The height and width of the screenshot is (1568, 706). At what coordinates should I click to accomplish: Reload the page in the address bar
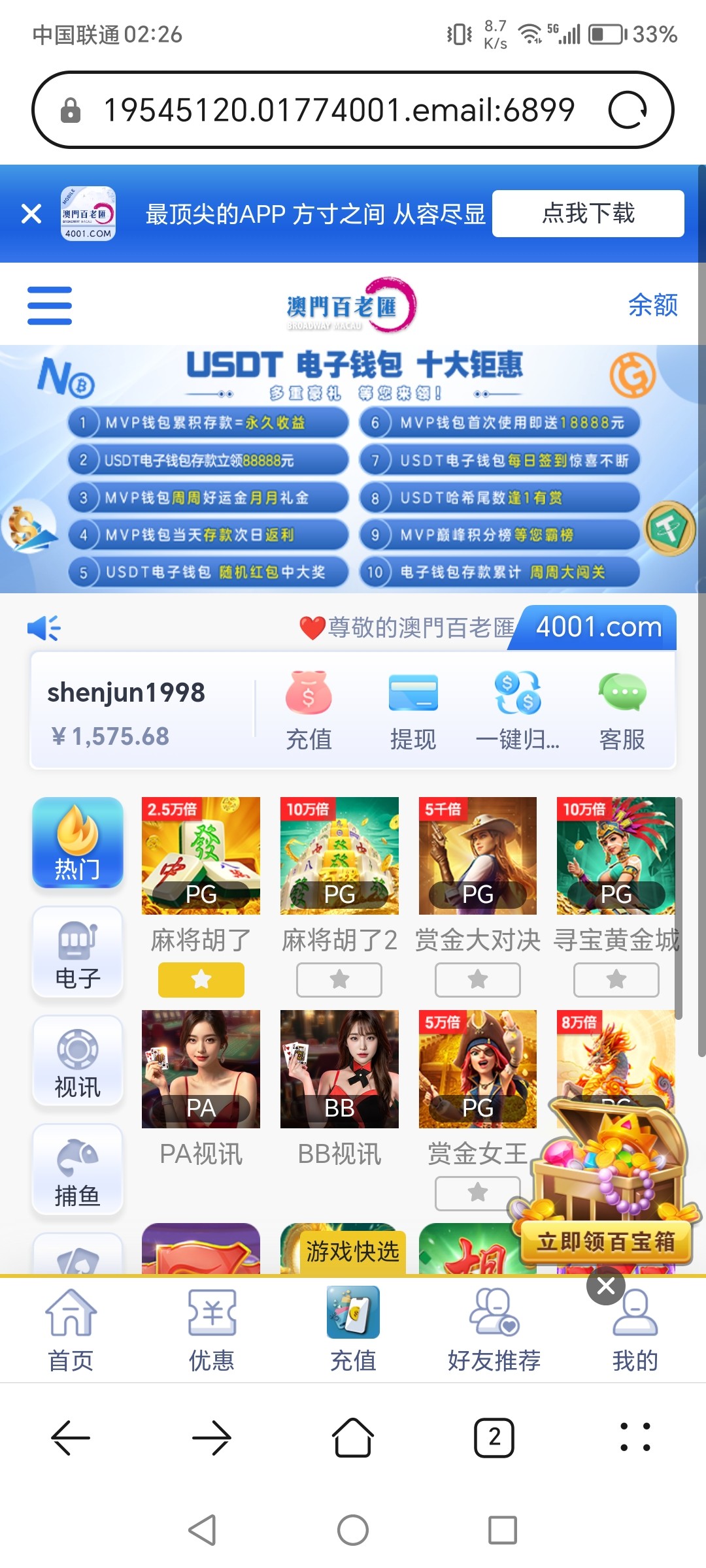coord(627,110)
